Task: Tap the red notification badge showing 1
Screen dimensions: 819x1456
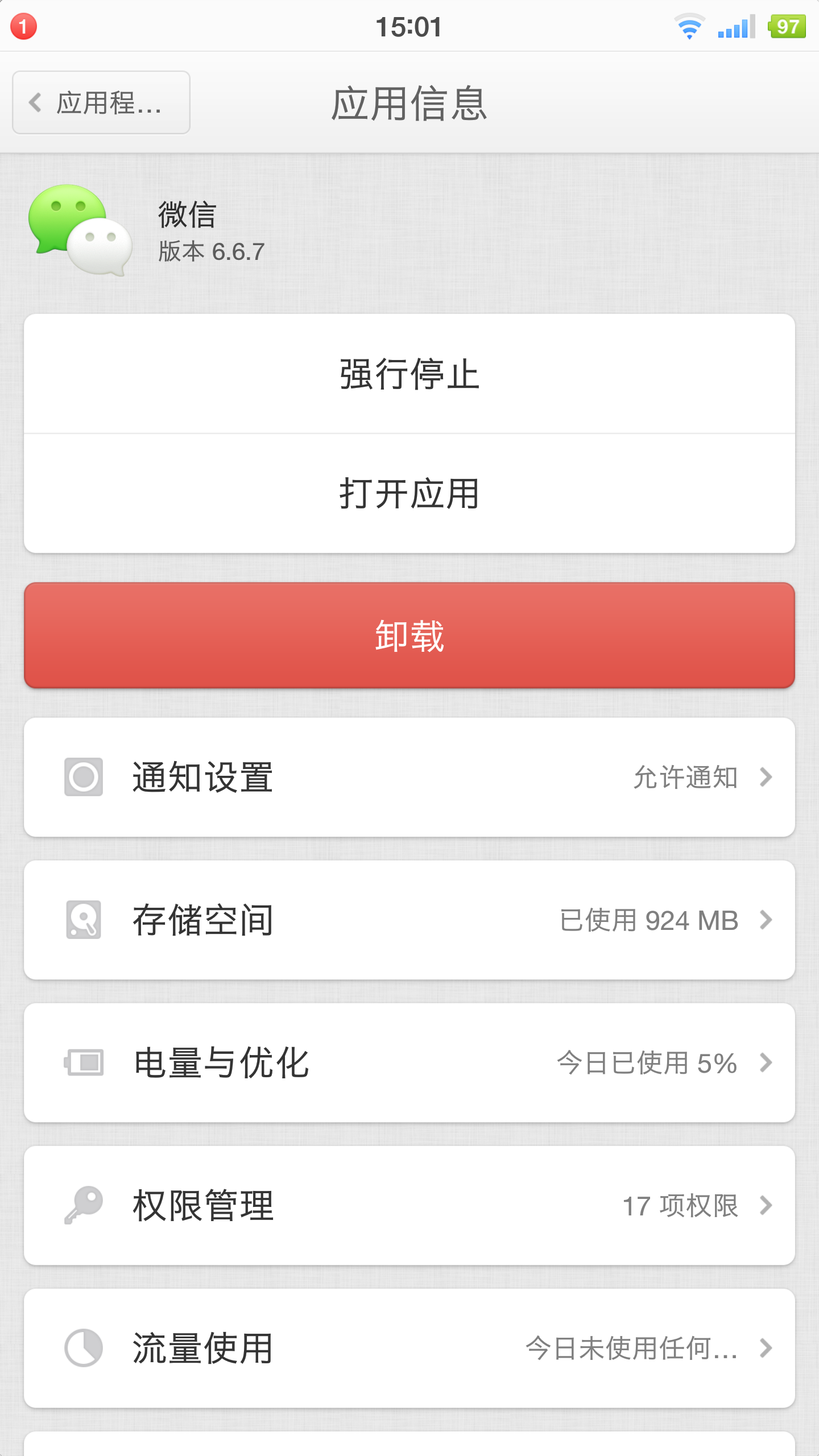Action: (23, 26)
